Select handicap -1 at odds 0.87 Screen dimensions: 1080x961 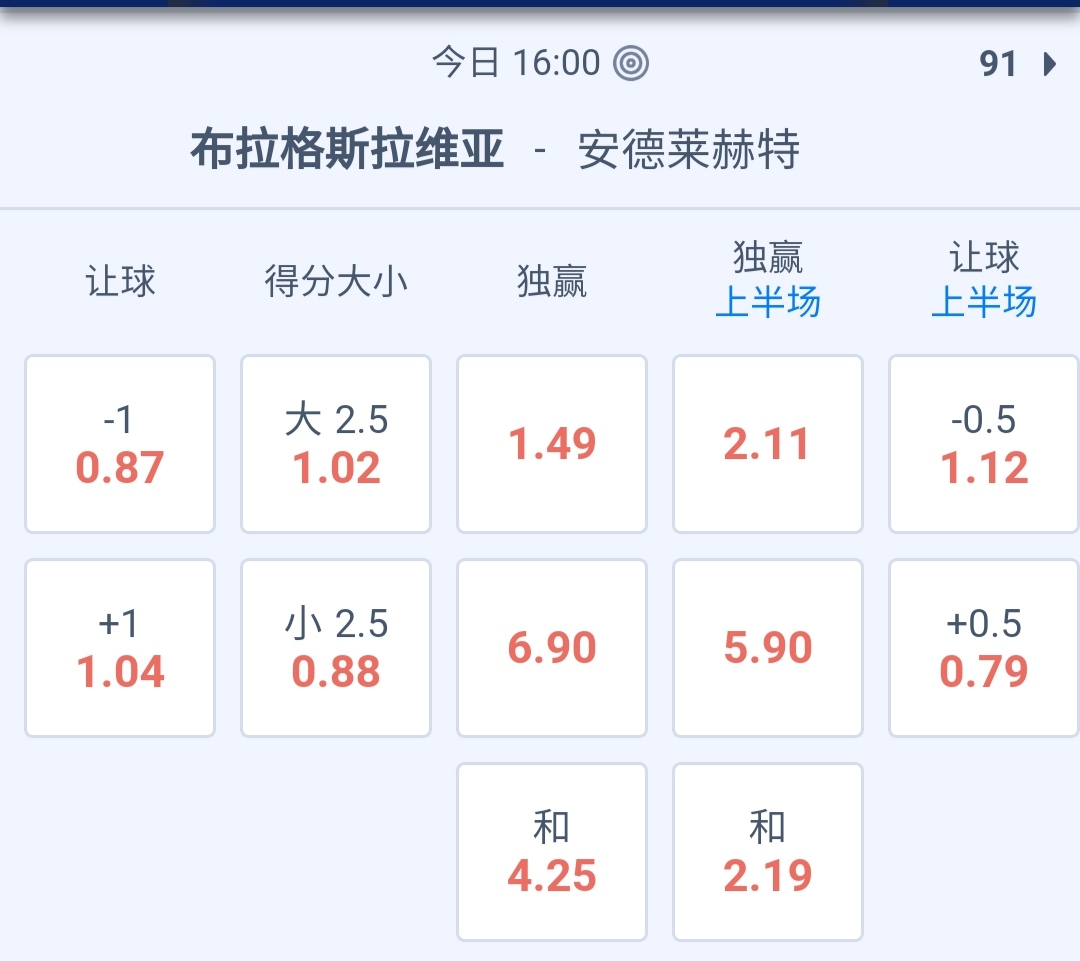coord(120,444)
